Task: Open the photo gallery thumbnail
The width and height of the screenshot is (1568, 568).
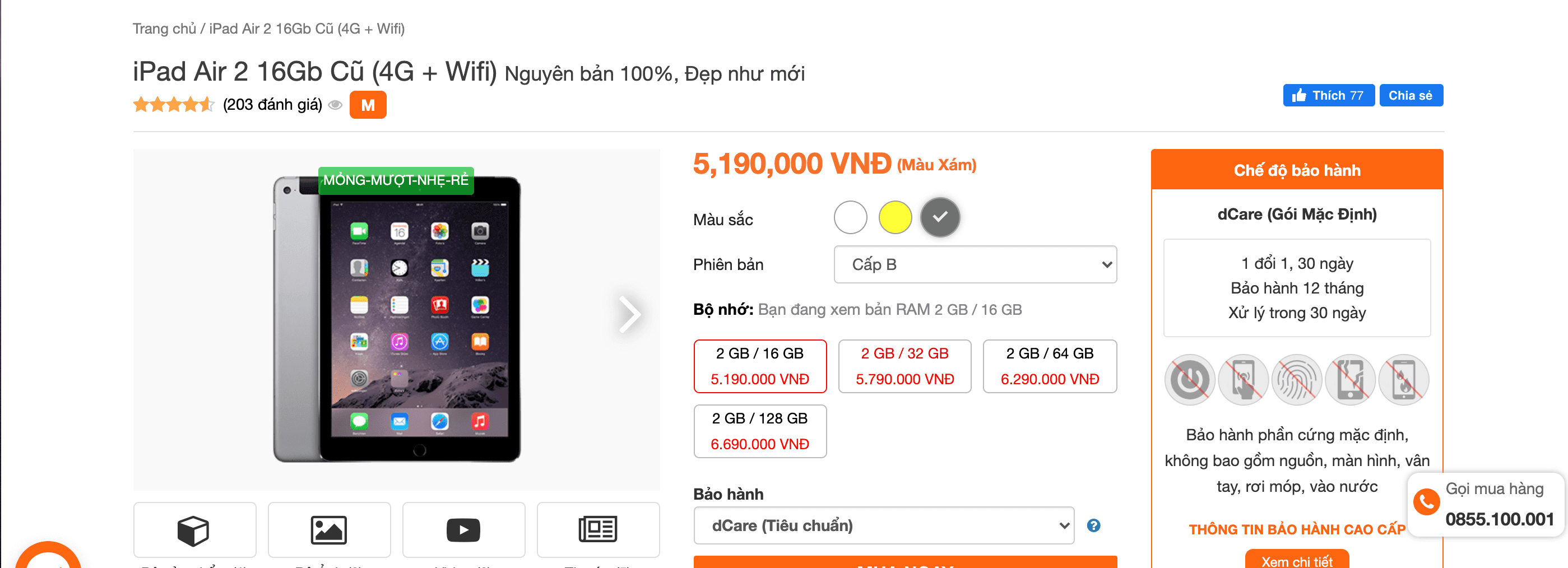Action: (329, 530)
